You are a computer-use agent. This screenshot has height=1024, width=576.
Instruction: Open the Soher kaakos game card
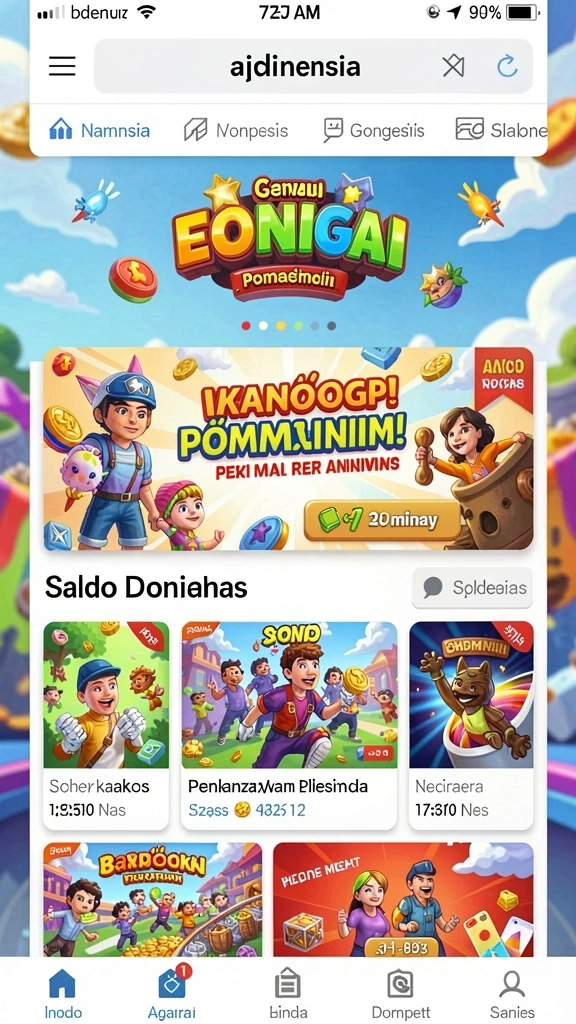tap(106, 725)
